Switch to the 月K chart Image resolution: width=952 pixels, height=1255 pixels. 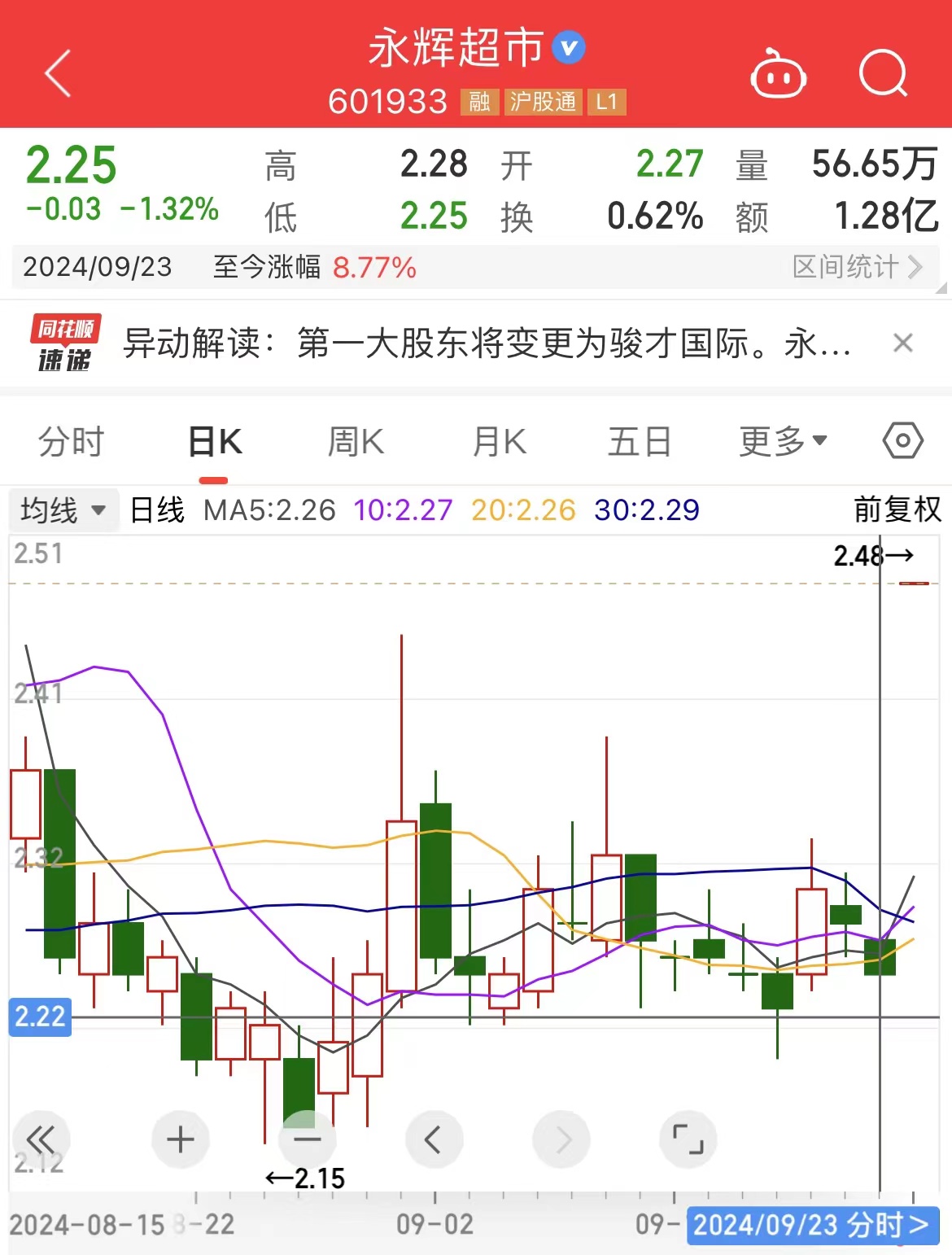point(500,442)
